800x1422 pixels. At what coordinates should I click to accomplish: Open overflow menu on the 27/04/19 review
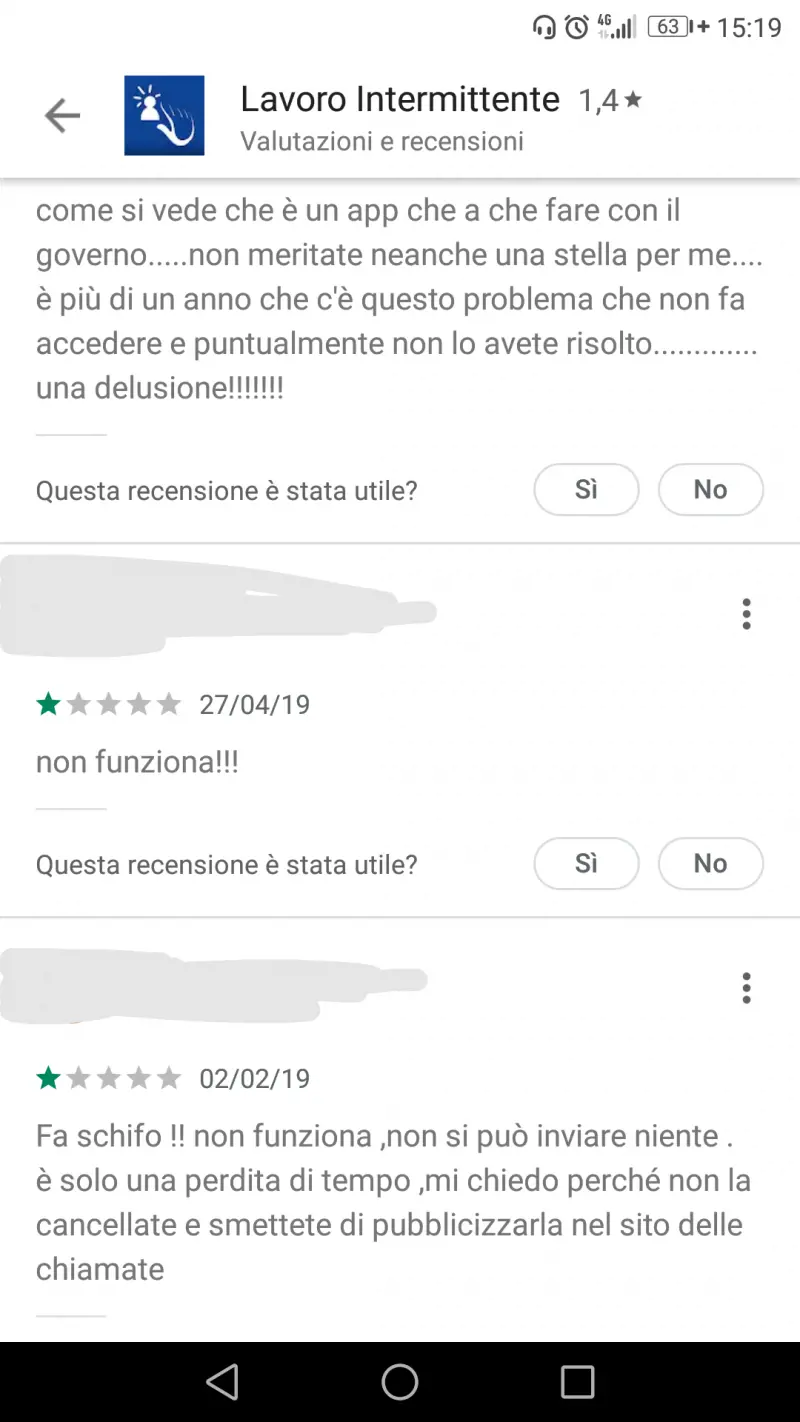tap(746, 613)
